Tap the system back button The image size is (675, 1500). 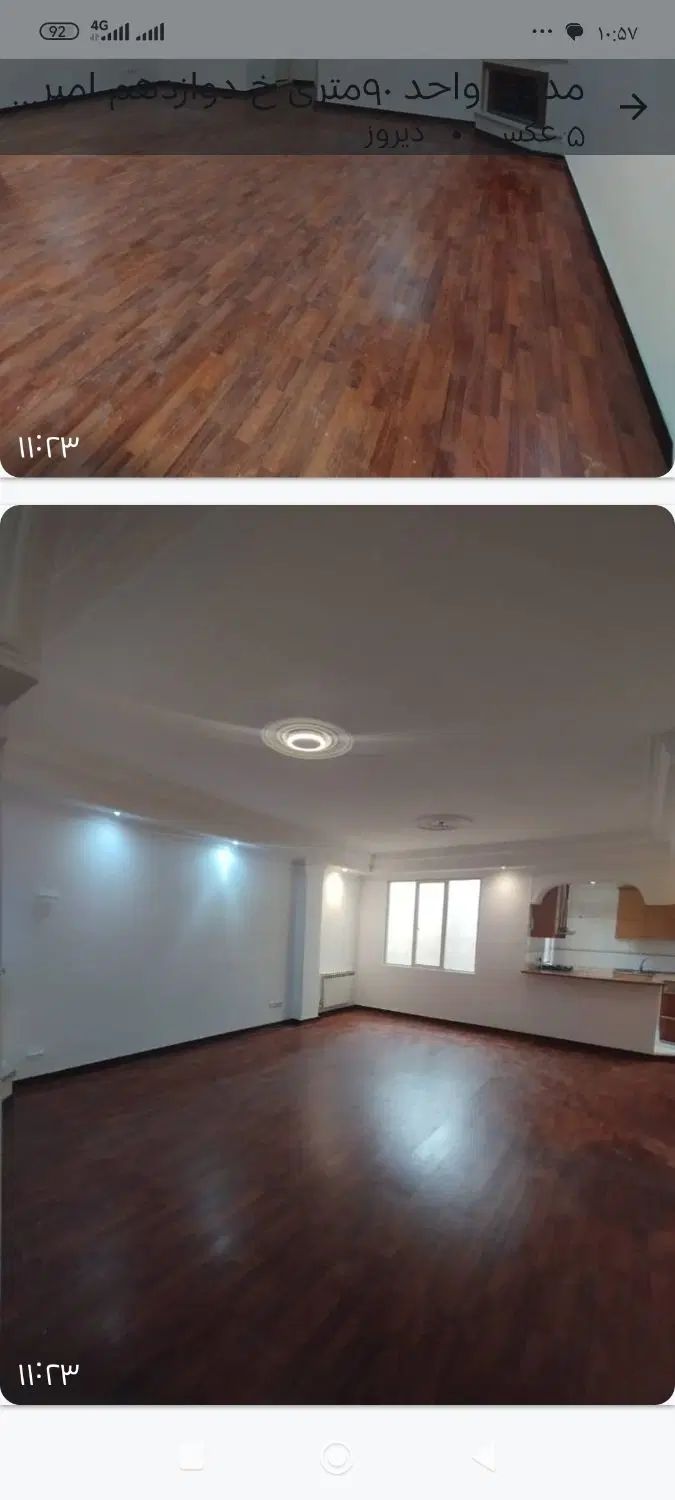(484, 1458)
